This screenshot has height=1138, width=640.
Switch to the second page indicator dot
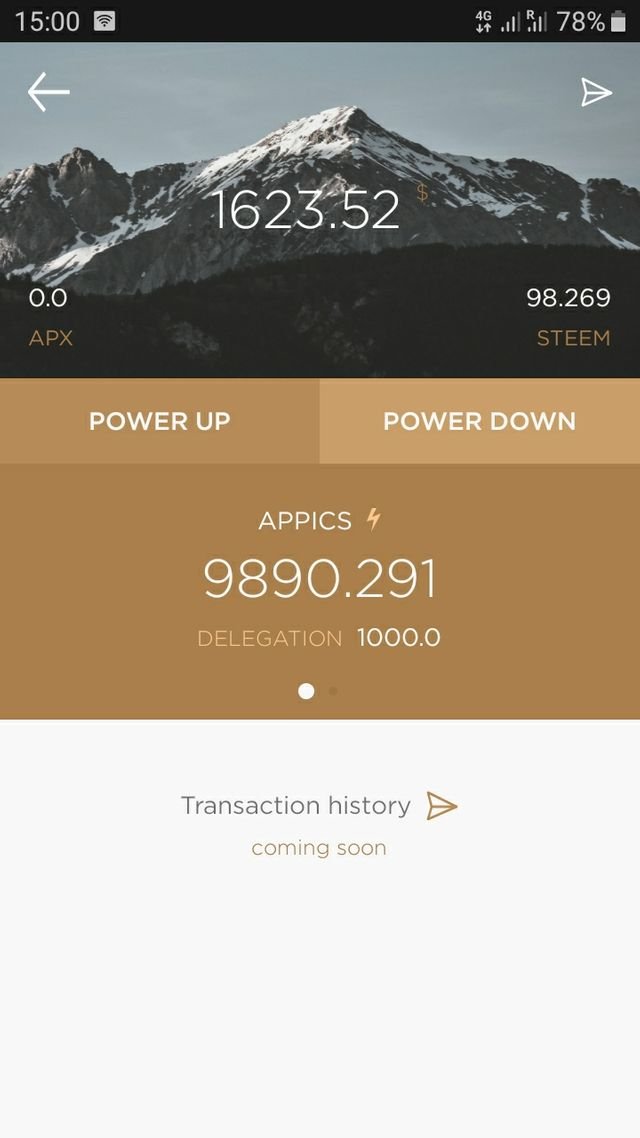(333, 691)
